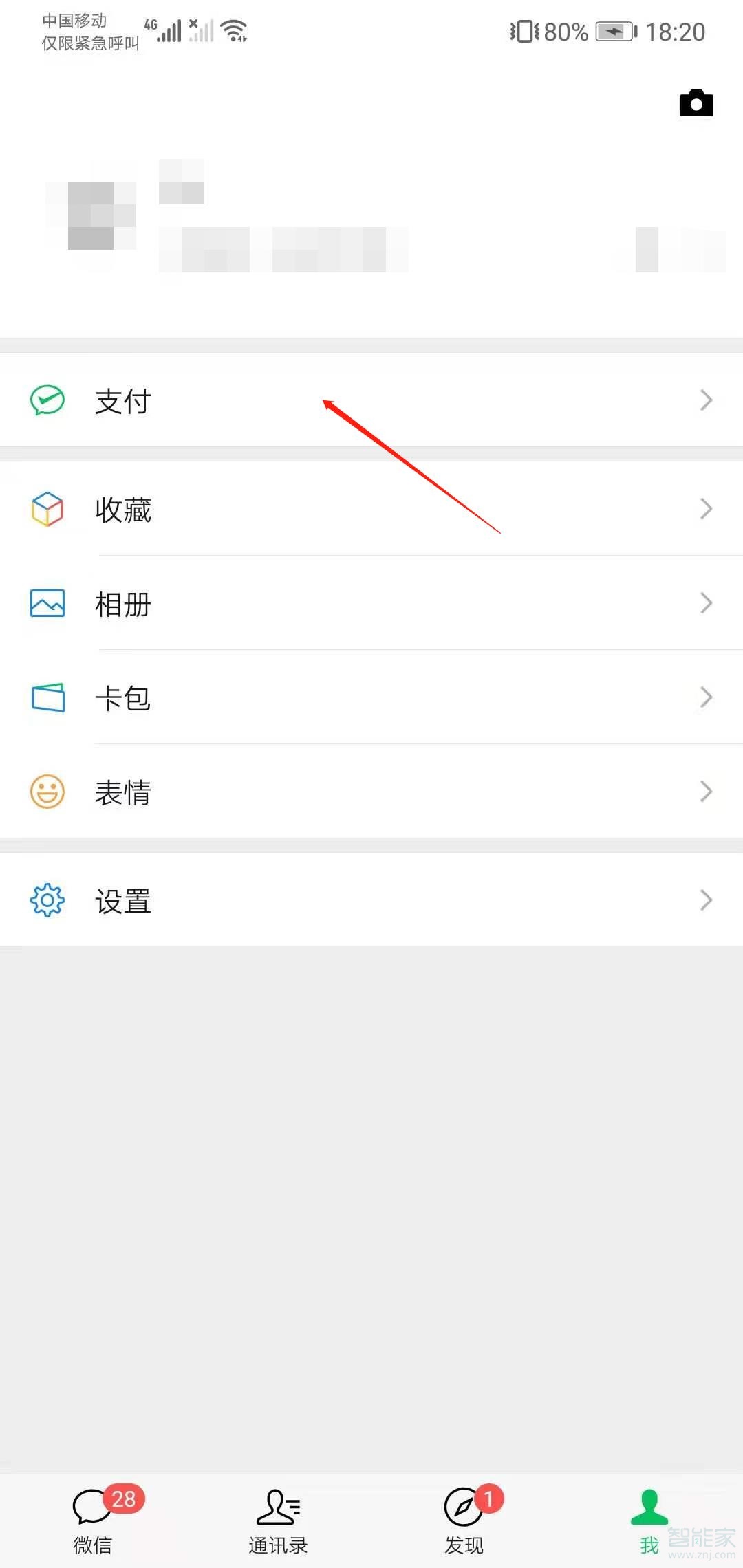This screenshot has height=1568, width=743.
Task: Open the 相册 album entry
Action: (121, 605)
